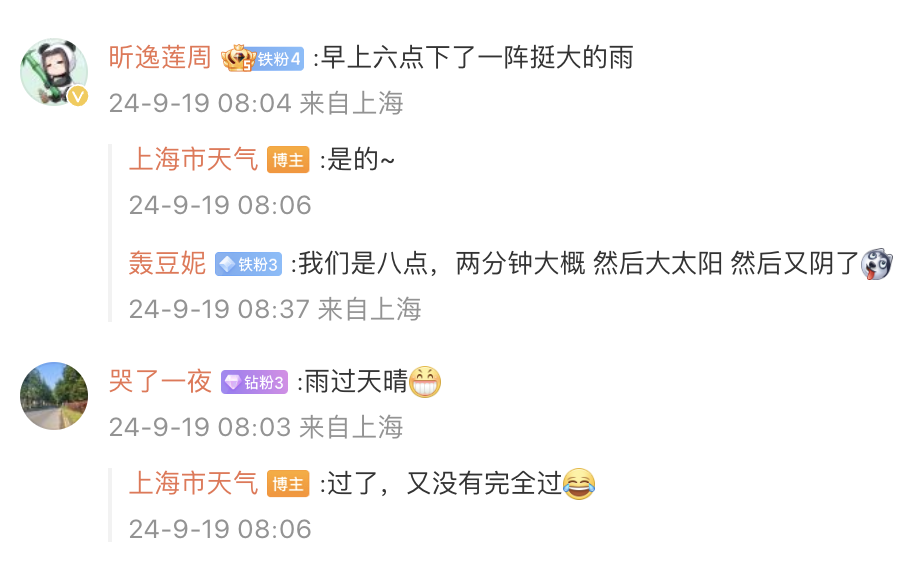918x568 pixels.
Task: Open 哭了一夜's avatar photo
Action: point(54,396)
